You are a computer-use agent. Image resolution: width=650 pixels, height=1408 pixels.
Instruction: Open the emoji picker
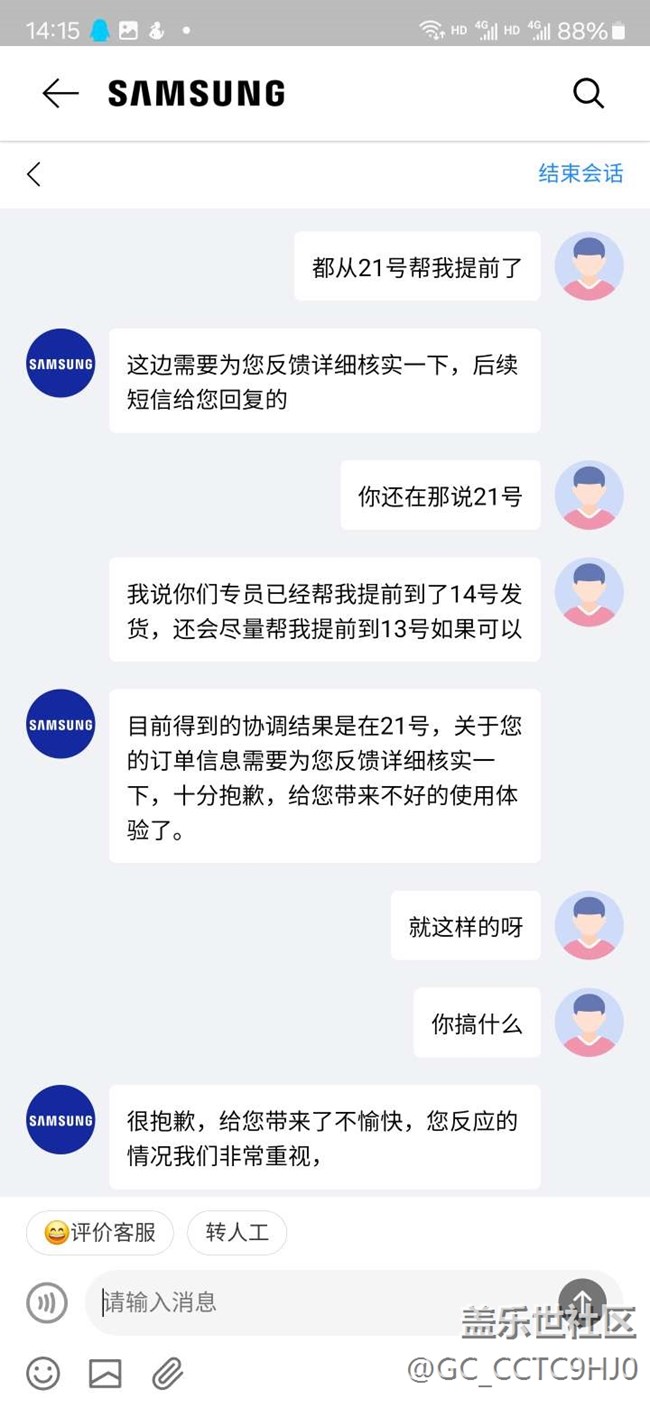[43, 1373]
